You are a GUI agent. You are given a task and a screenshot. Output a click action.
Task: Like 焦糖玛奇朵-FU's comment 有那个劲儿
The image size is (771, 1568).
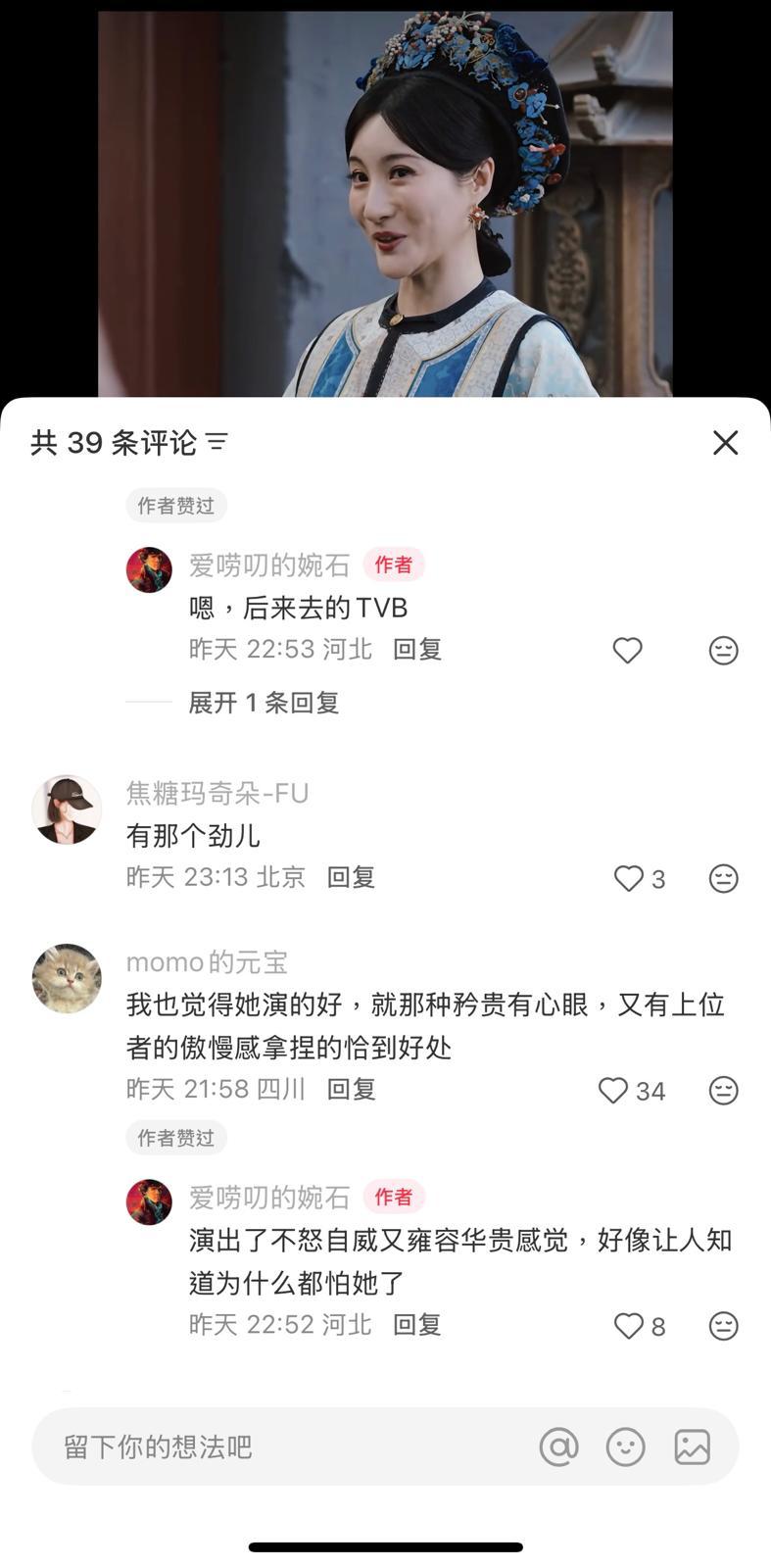tap(629, 878)
